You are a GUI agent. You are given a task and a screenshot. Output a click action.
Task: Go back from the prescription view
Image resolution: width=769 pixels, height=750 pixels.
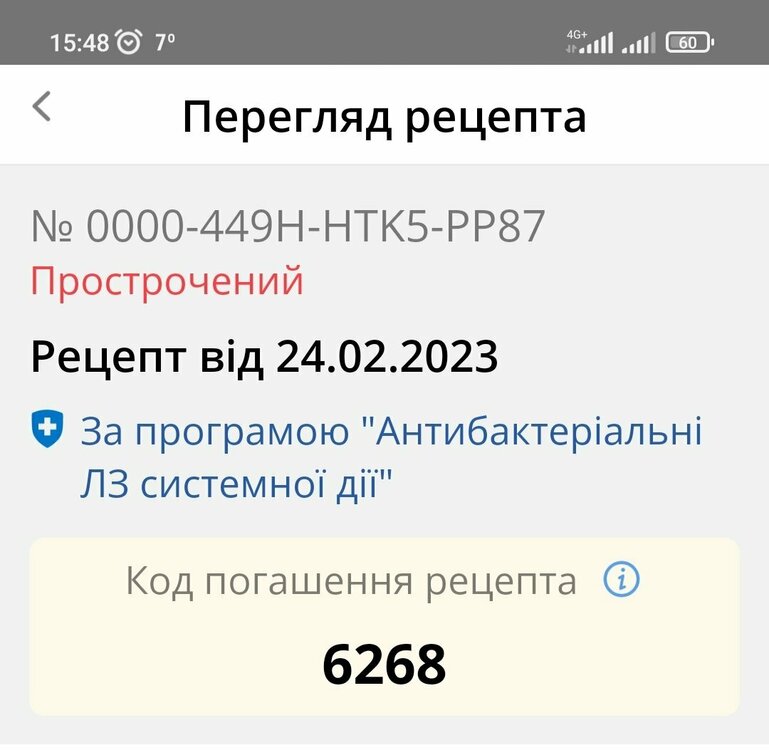tap(42, 107)
